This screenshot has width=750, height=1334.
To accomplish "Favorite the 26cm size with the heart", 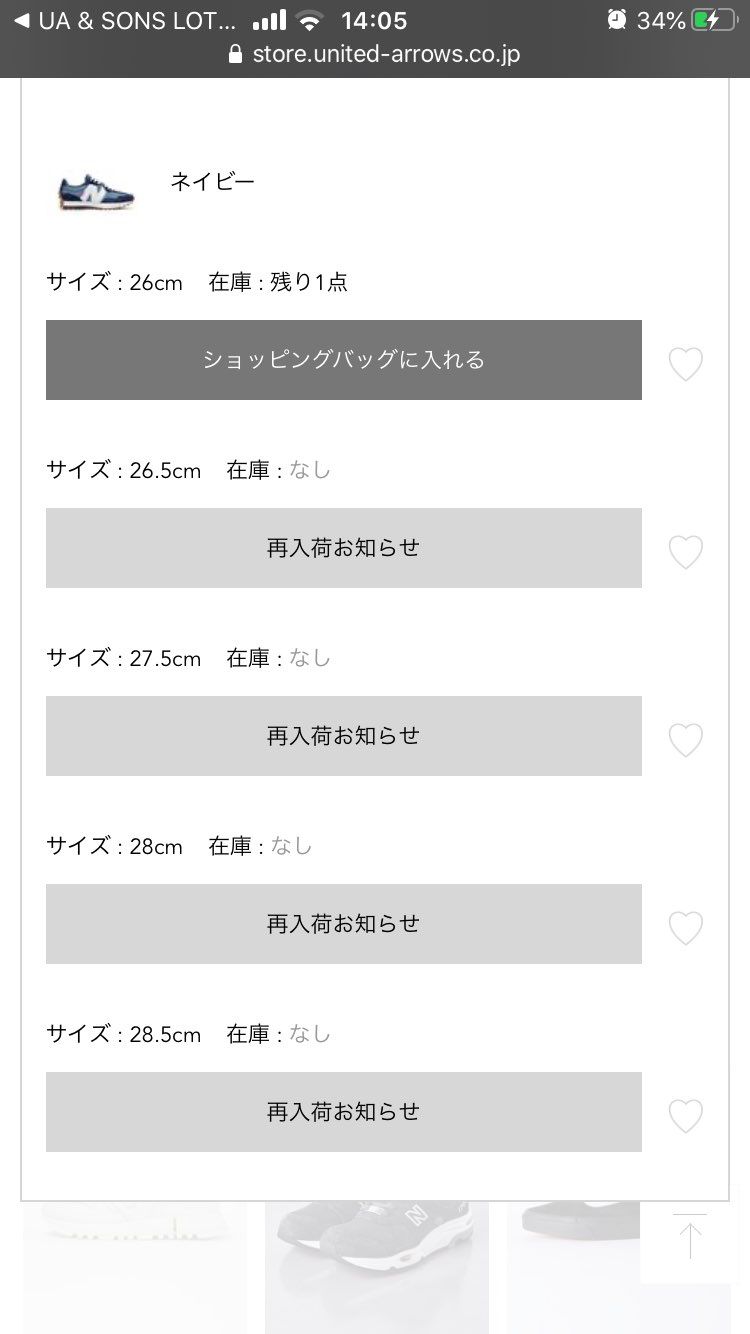I will [x=686, y=365].
